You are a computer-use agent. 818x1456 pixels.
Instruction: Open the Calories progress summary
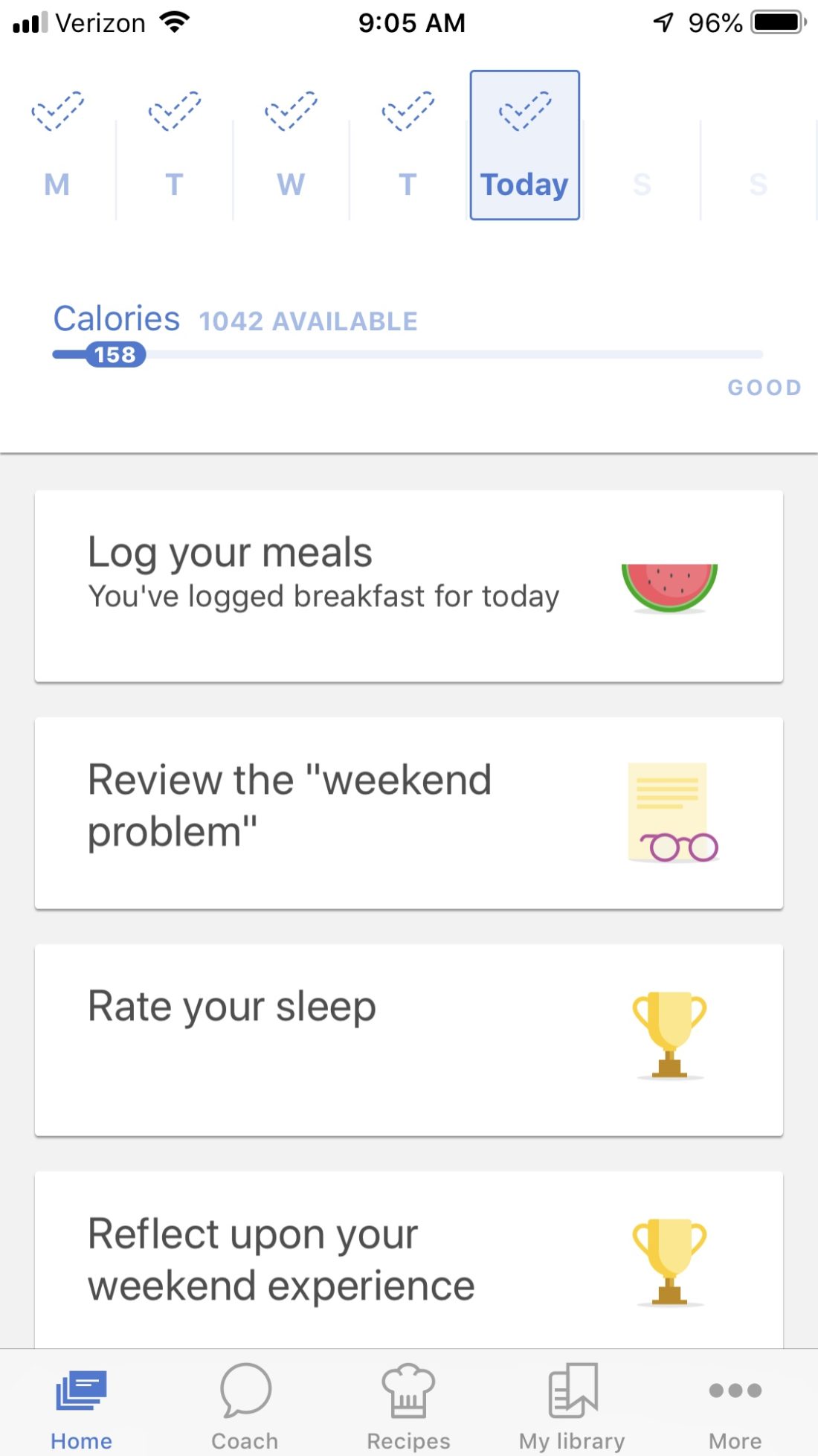tap(408, 342)
